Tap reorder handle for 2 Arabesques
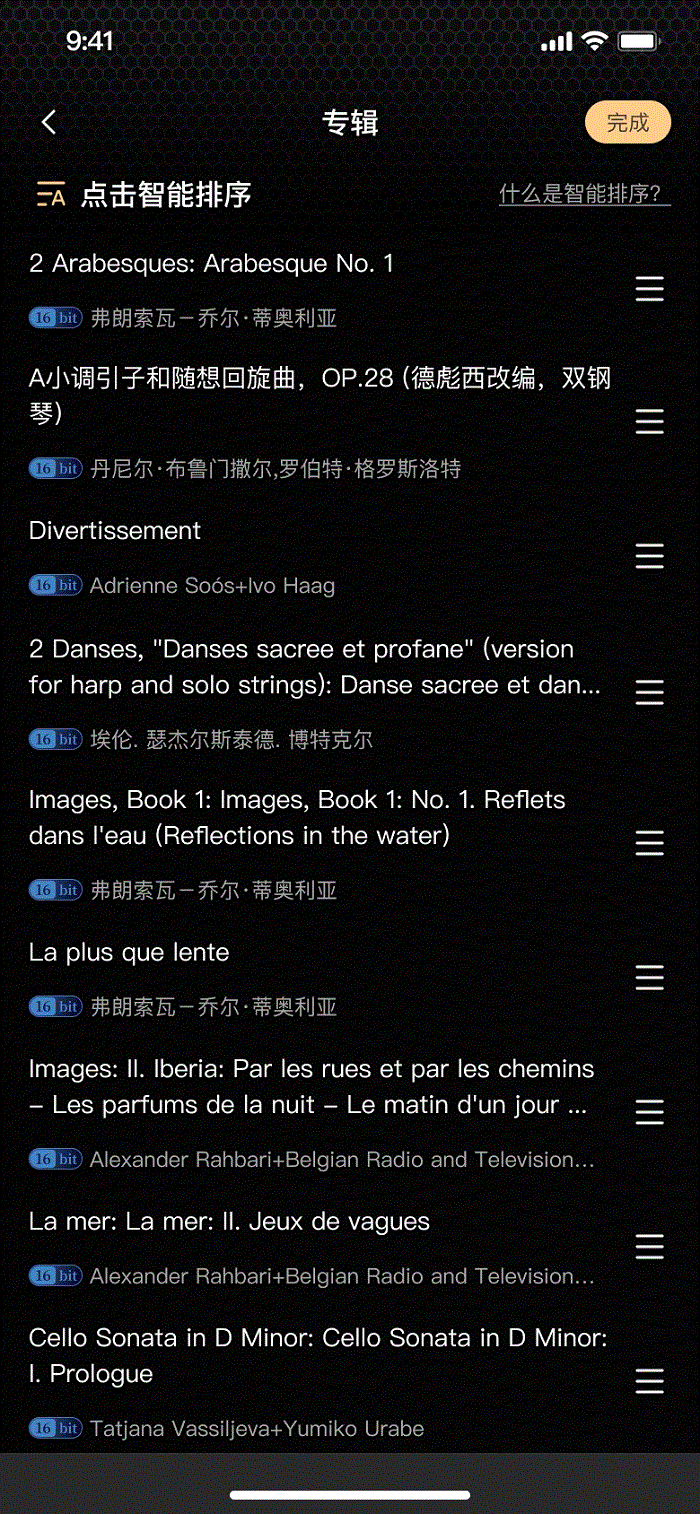Image resolution: width=700 pixels, height=1514 pixels. pyautogui.click(x=650, y=289)
